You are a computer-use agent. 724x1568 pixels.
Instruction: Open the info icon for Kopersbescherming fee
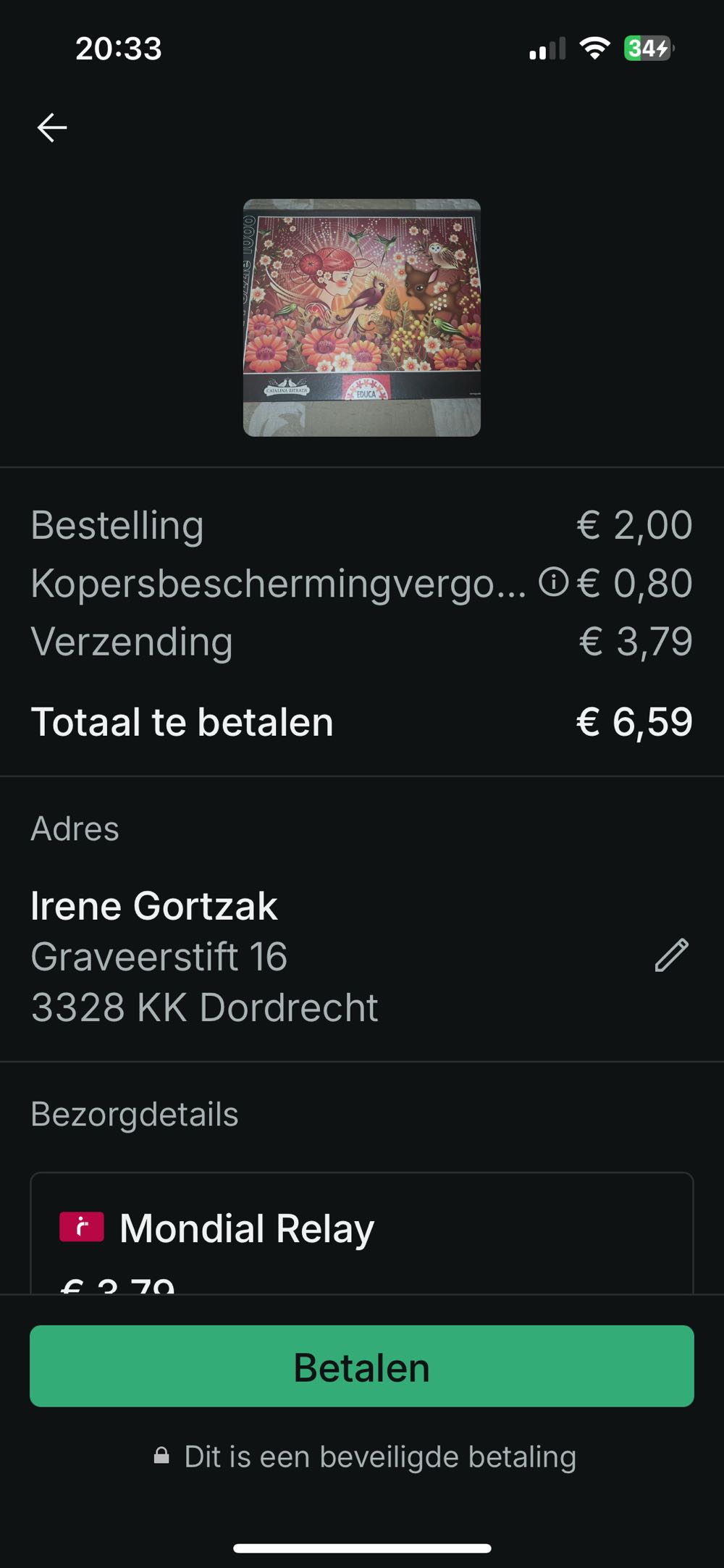[x=554, y=582]
